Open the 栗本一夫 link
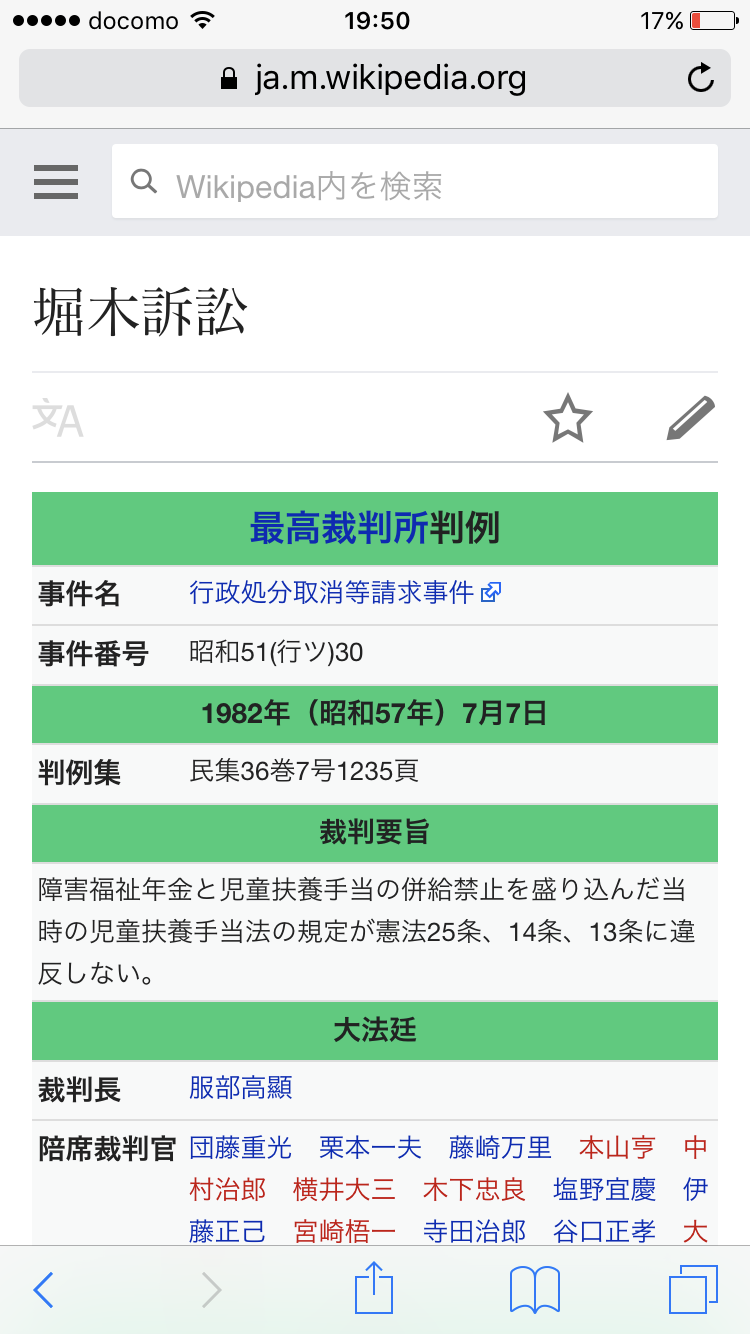The image size is (750, 1334). (x=370, y=1147)
